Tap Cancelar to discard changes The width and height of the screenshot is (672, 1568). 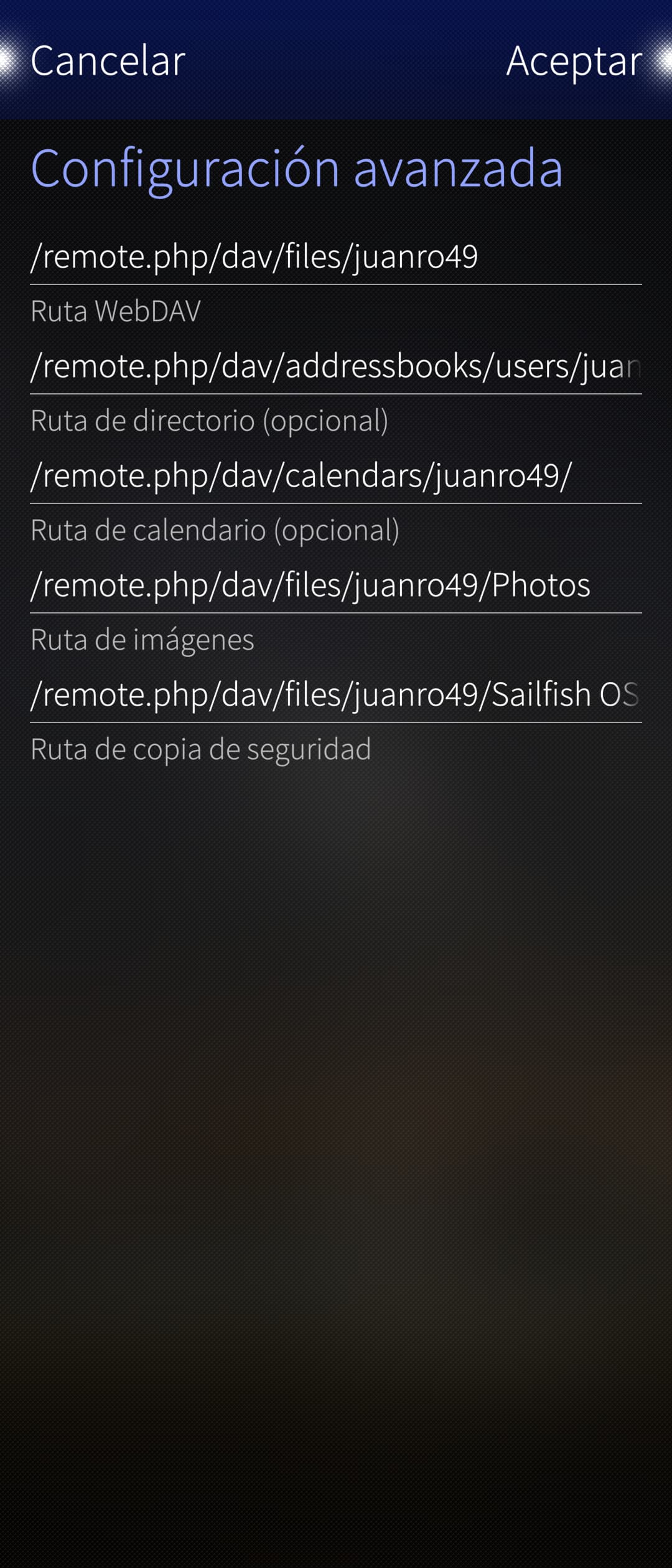coord(108,61)
